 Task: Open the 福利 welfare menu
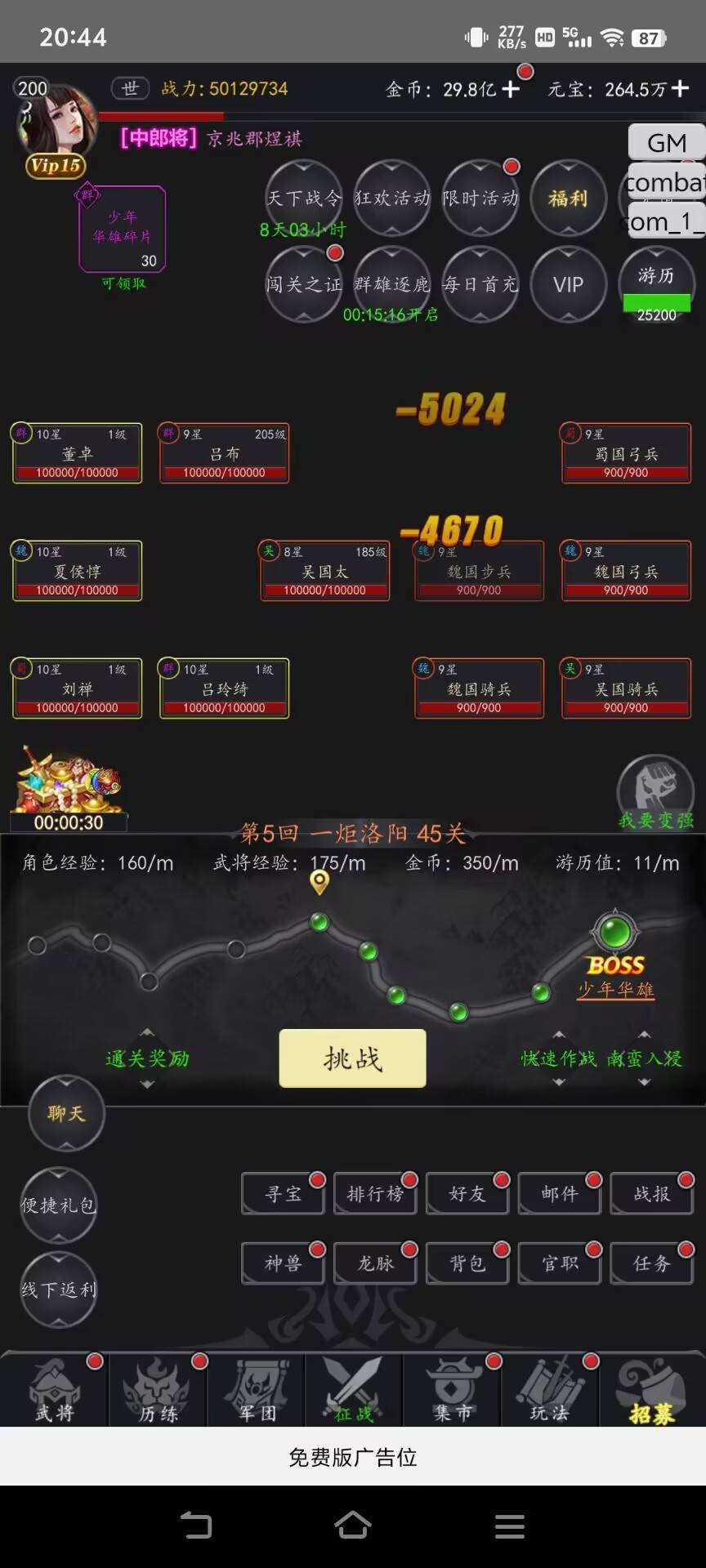coord(568,198)
